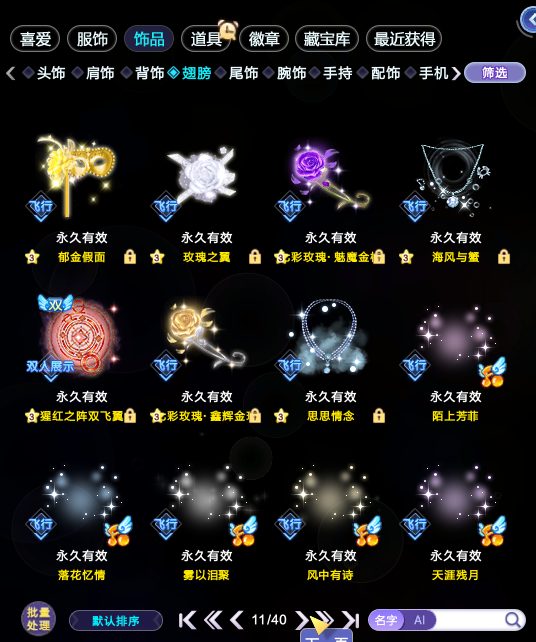Image resolution: width=536 pixels, height=642 pixels.
Task: Open the 喜爱 tab
Action: tap(35, 39)
